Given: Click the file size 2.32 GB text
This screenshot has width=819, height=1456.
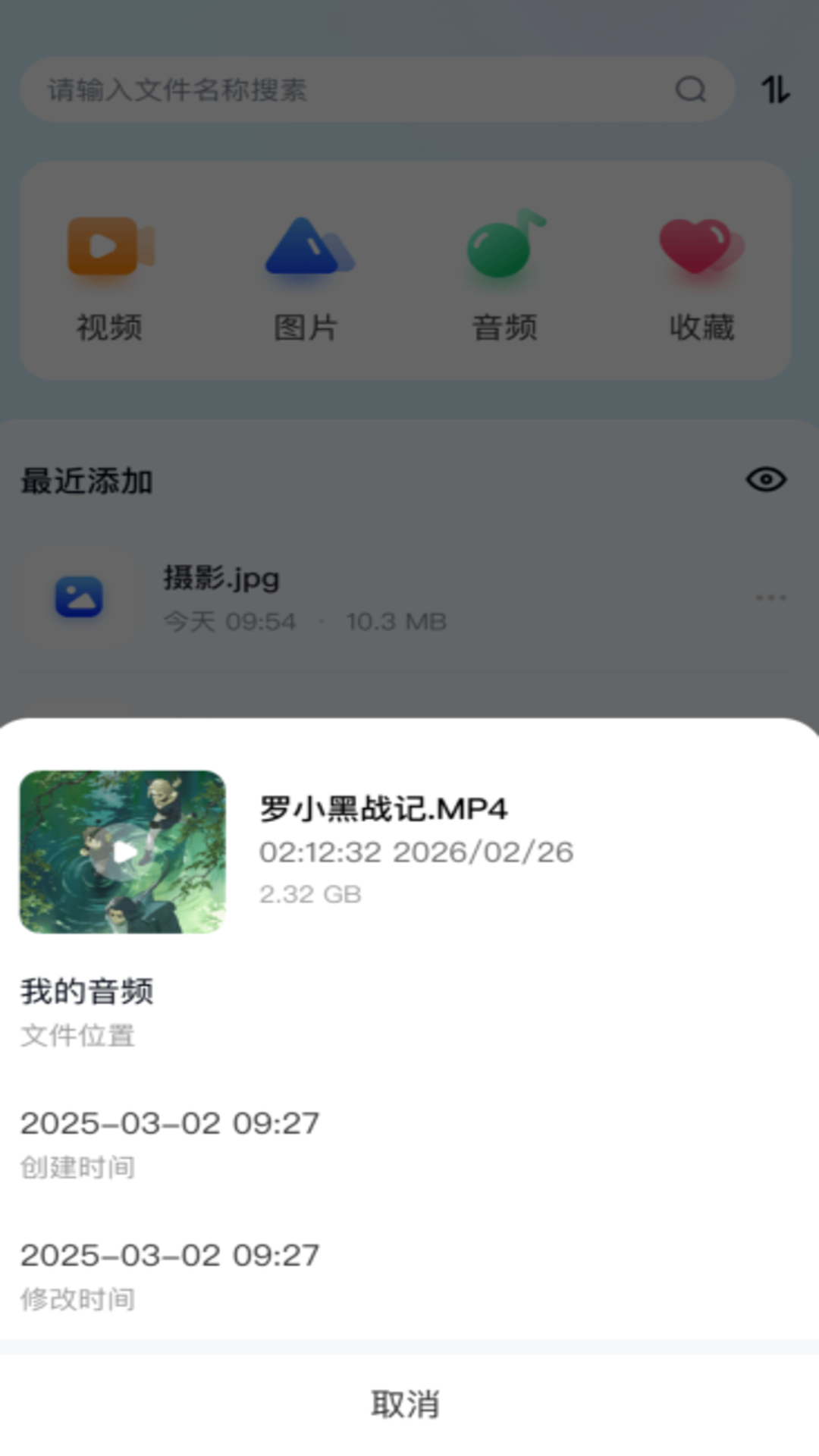Looking at the screenshot, I should pyautogui.click(x=311, y=894).
